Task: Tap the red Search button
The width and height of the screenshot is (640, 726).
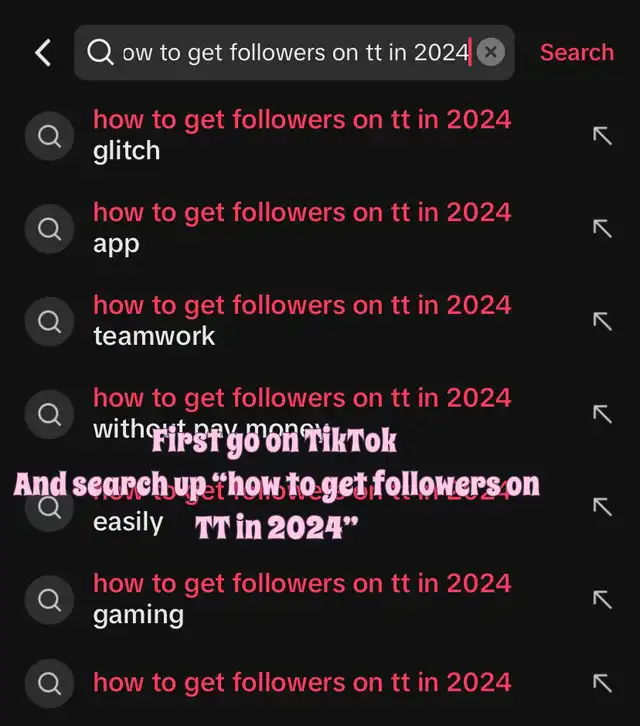Action: 577,52
